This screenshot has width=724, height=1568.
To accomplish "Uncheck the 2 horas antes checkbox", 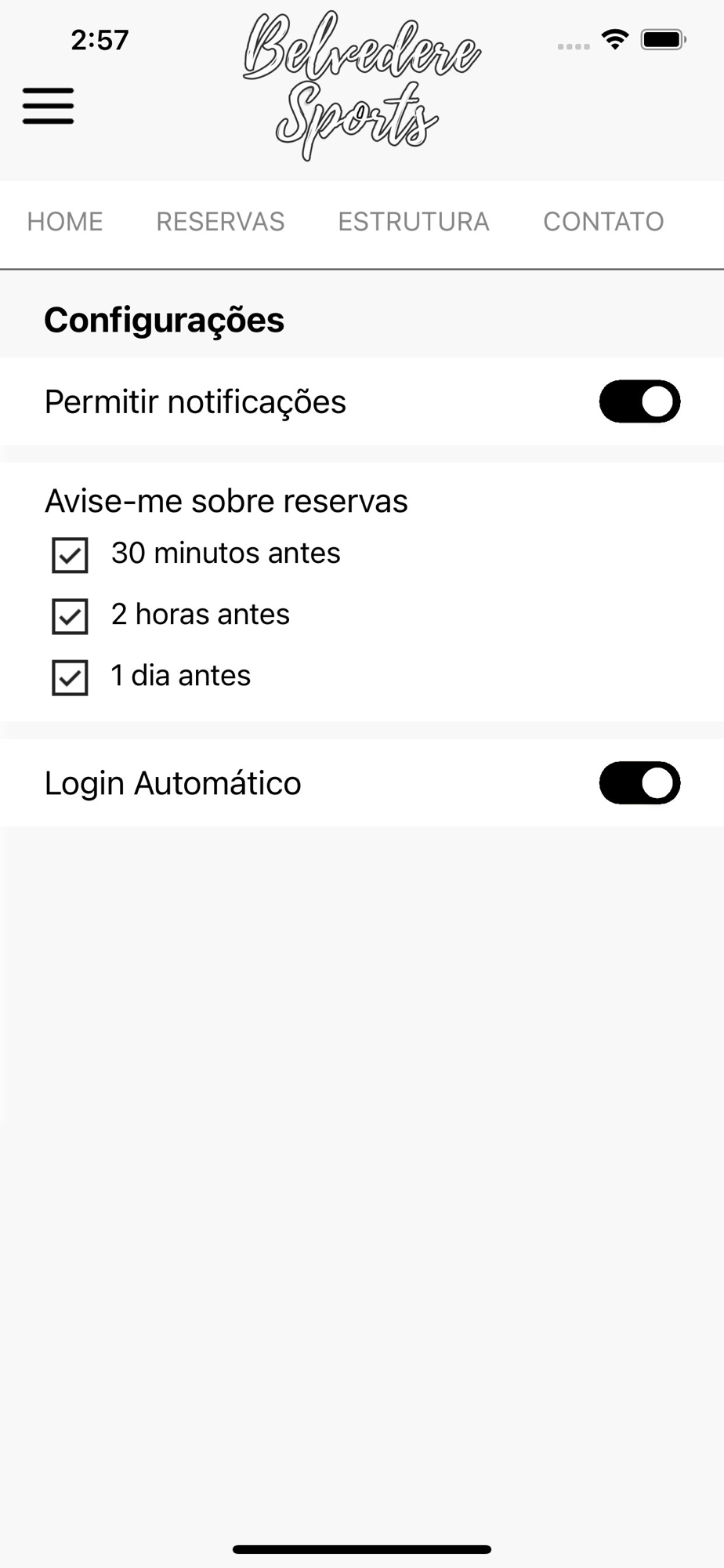I will pyautogui.click(x=70, y=616).
